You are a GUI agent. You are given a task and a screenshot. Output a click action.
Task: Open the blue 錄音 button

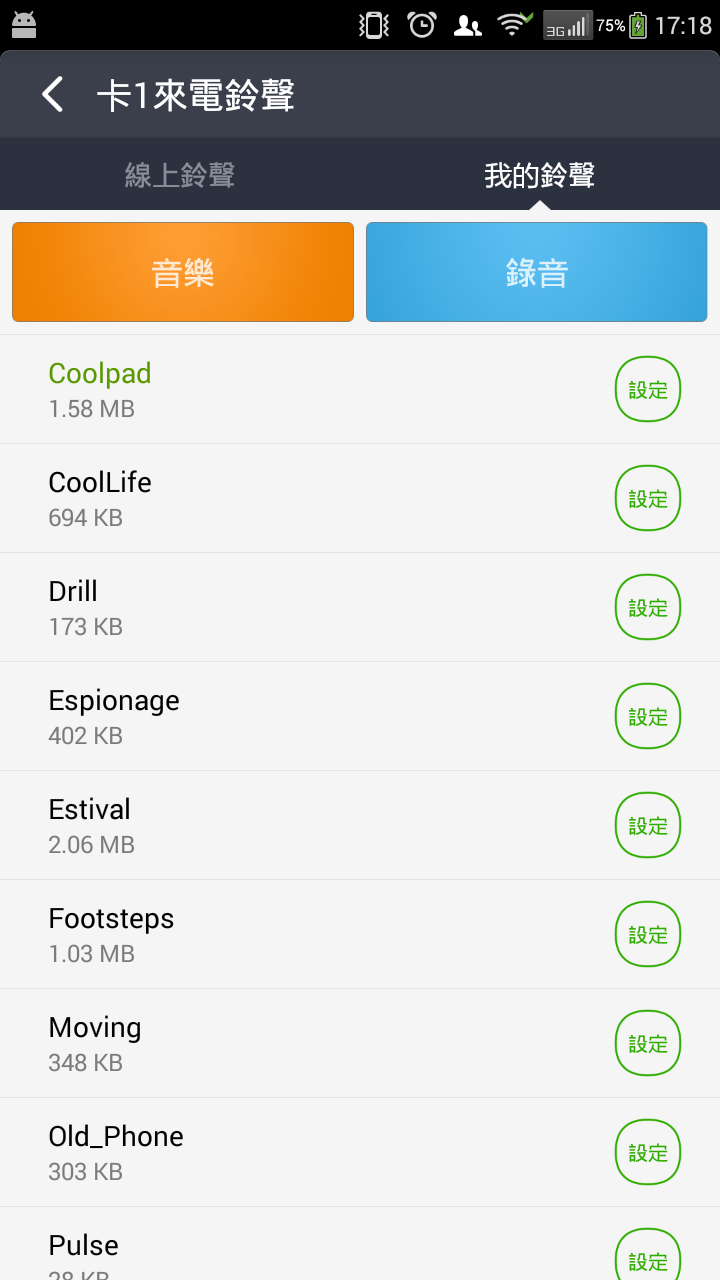click(x=537, y=272)
